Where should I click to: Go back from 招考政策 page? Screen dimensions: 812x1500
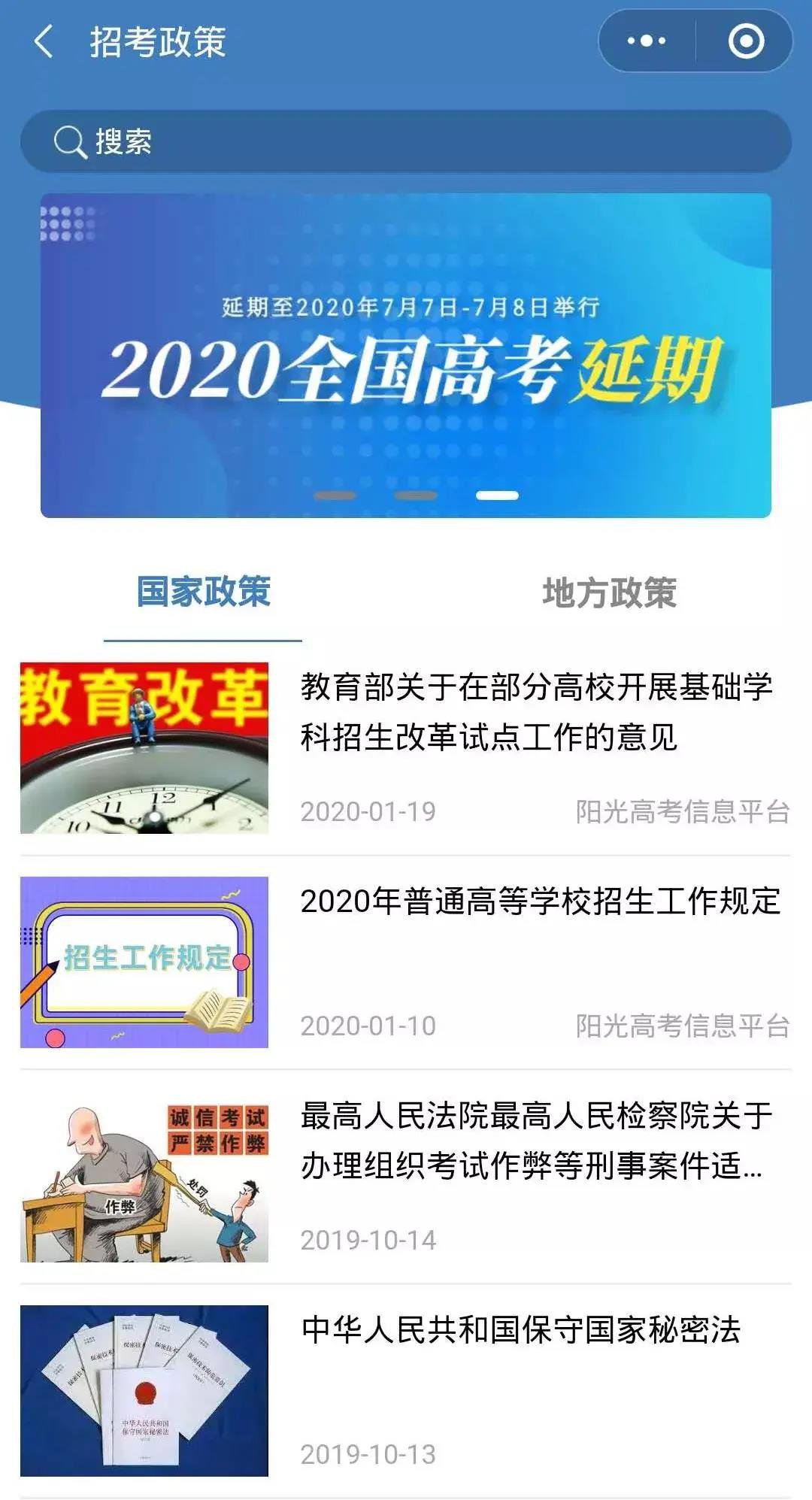coord(44,41)
